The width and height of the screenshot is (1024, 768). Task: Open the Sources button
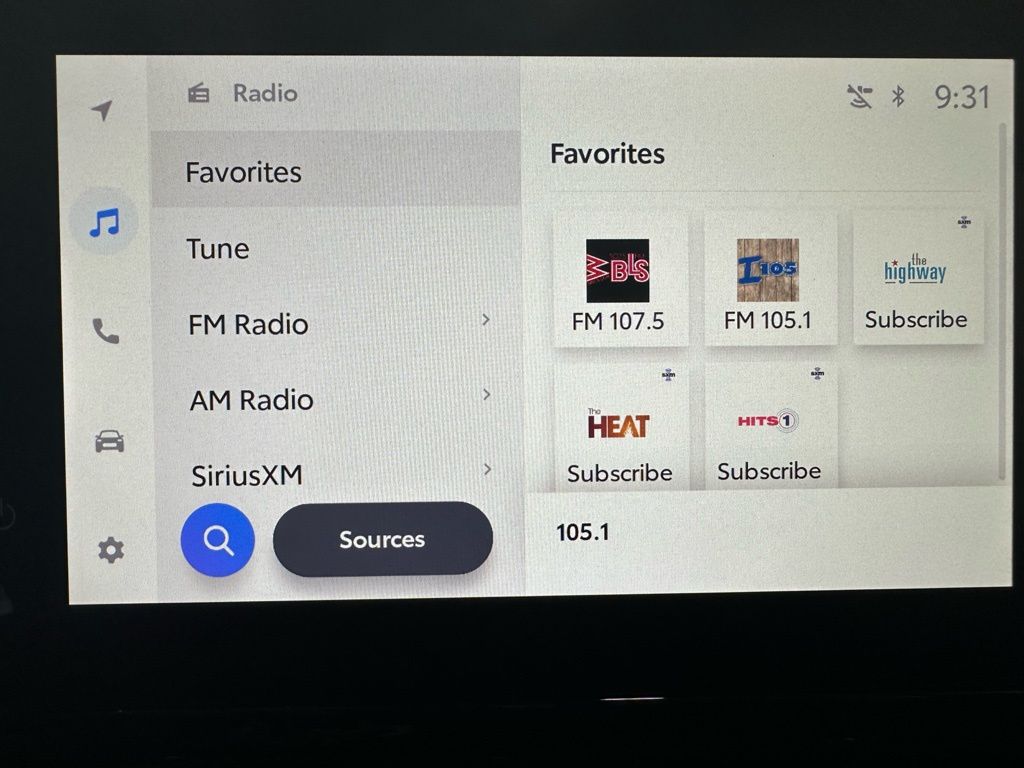[382, 540]
